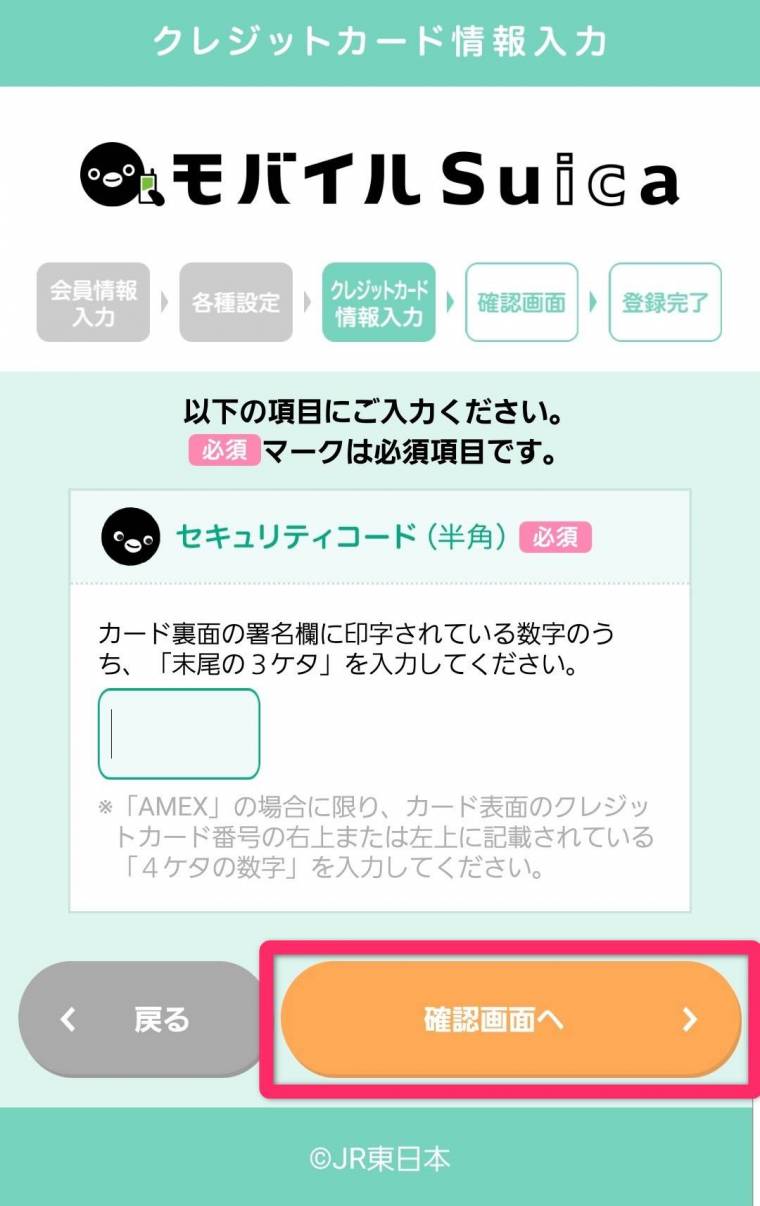The width and height of the screenshot is (760, 1206).
Task: Click the ©JR東日本 footer text
Action: pos(380,1160)
